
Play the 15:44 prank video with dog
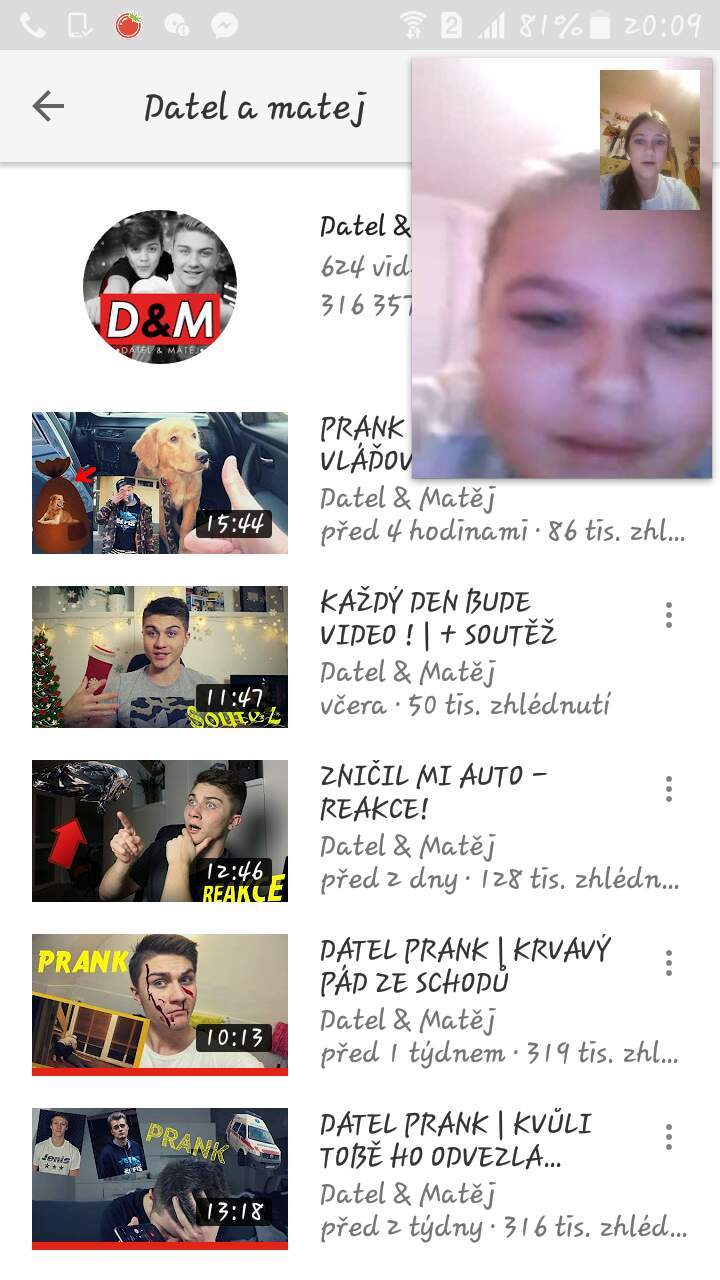tap(160, 482)
